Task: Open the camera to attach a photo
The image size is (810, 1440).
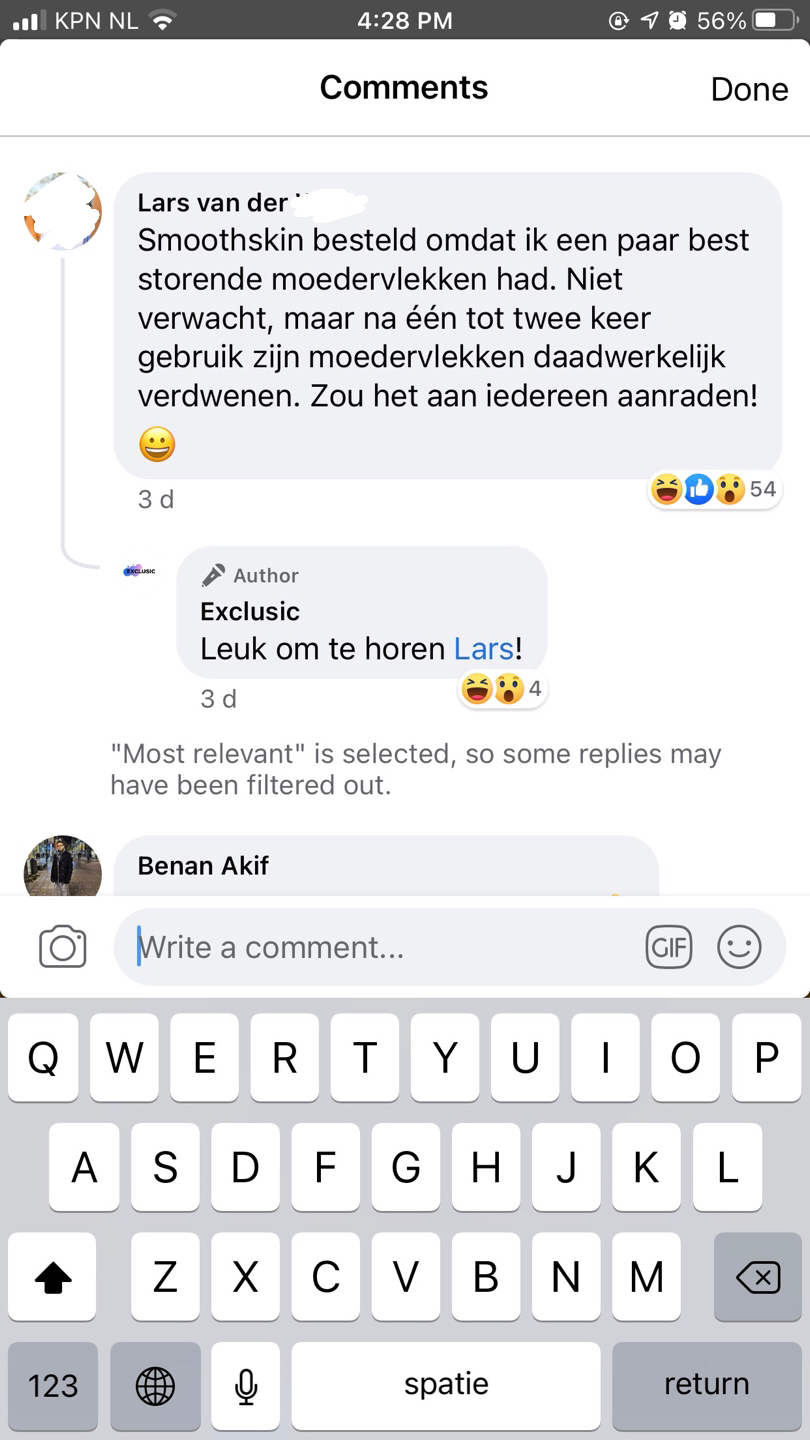Action: coord(62,947)
